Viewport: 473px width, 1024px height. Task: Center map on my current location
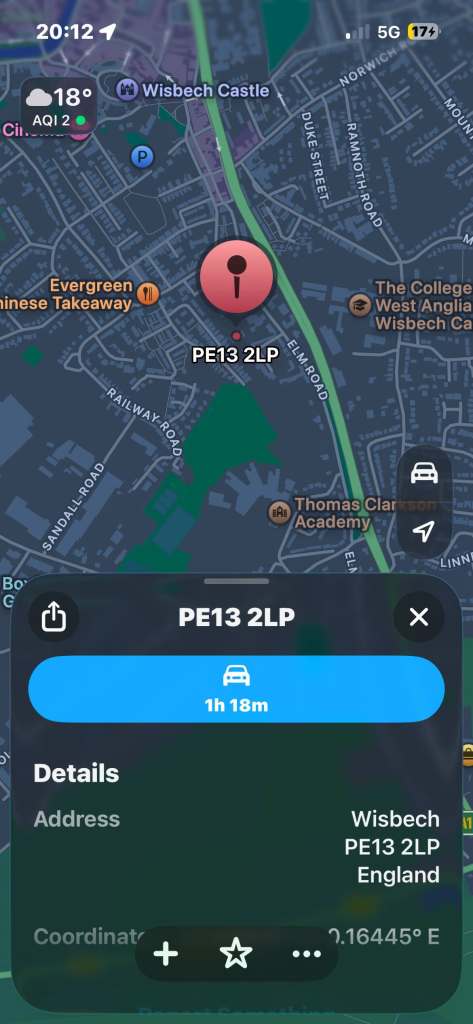(424, 531)
